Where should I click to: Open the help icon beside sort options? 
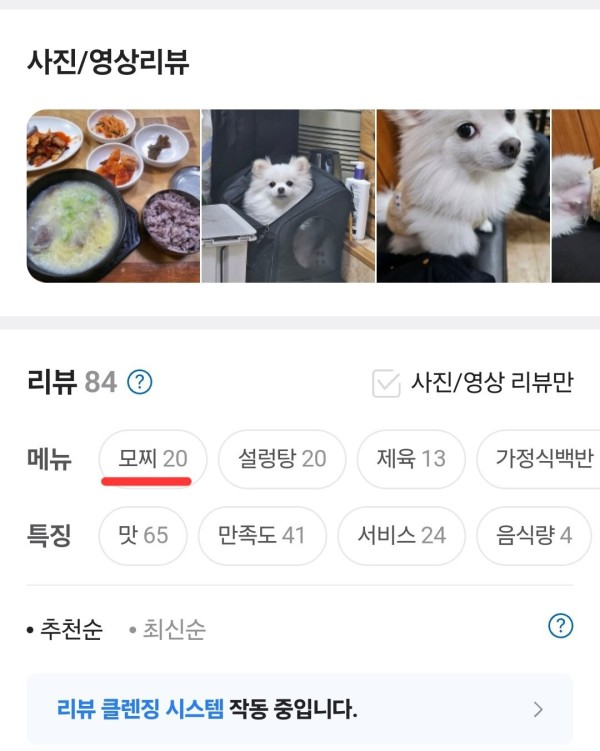point(561,626)
